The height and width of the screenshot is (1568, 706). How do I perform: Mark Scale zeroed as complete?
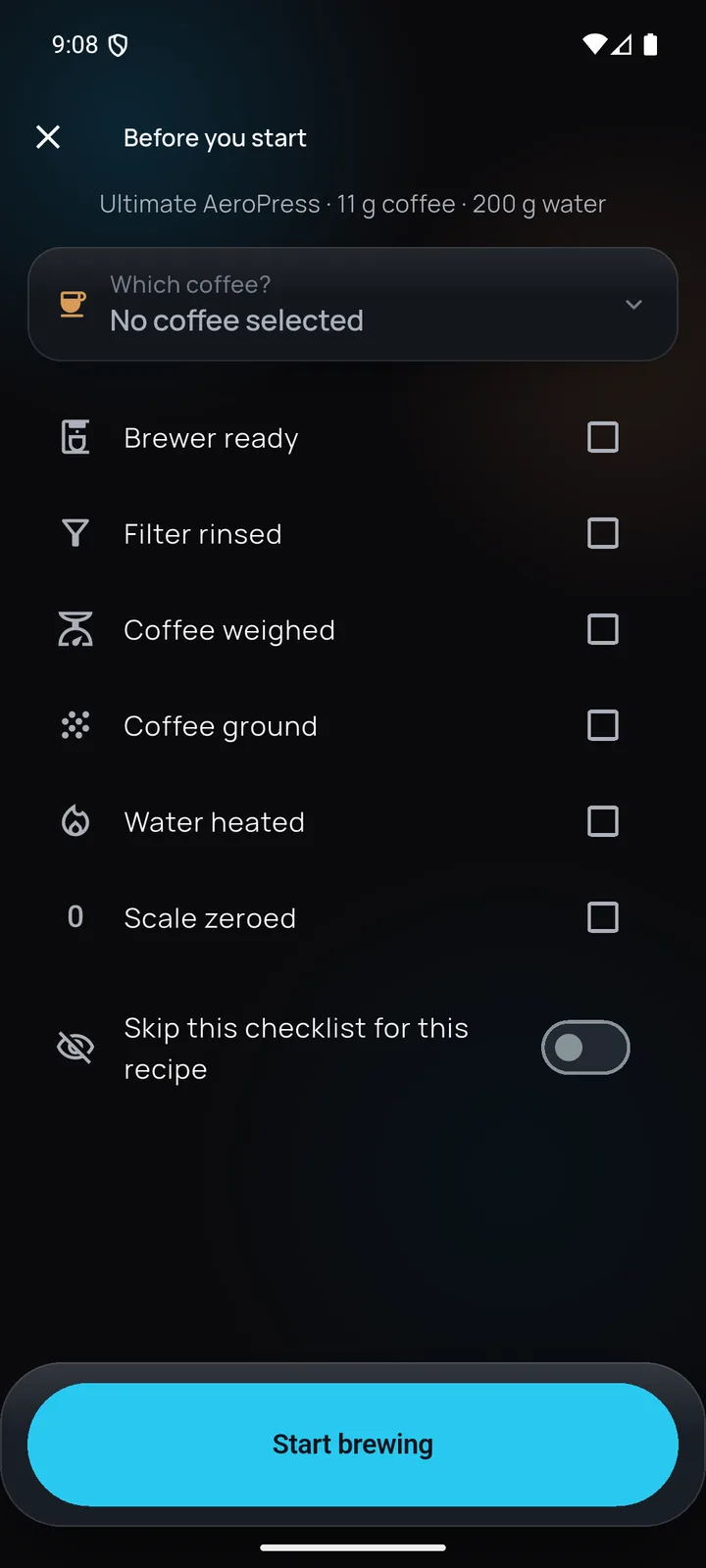point(603,917)
